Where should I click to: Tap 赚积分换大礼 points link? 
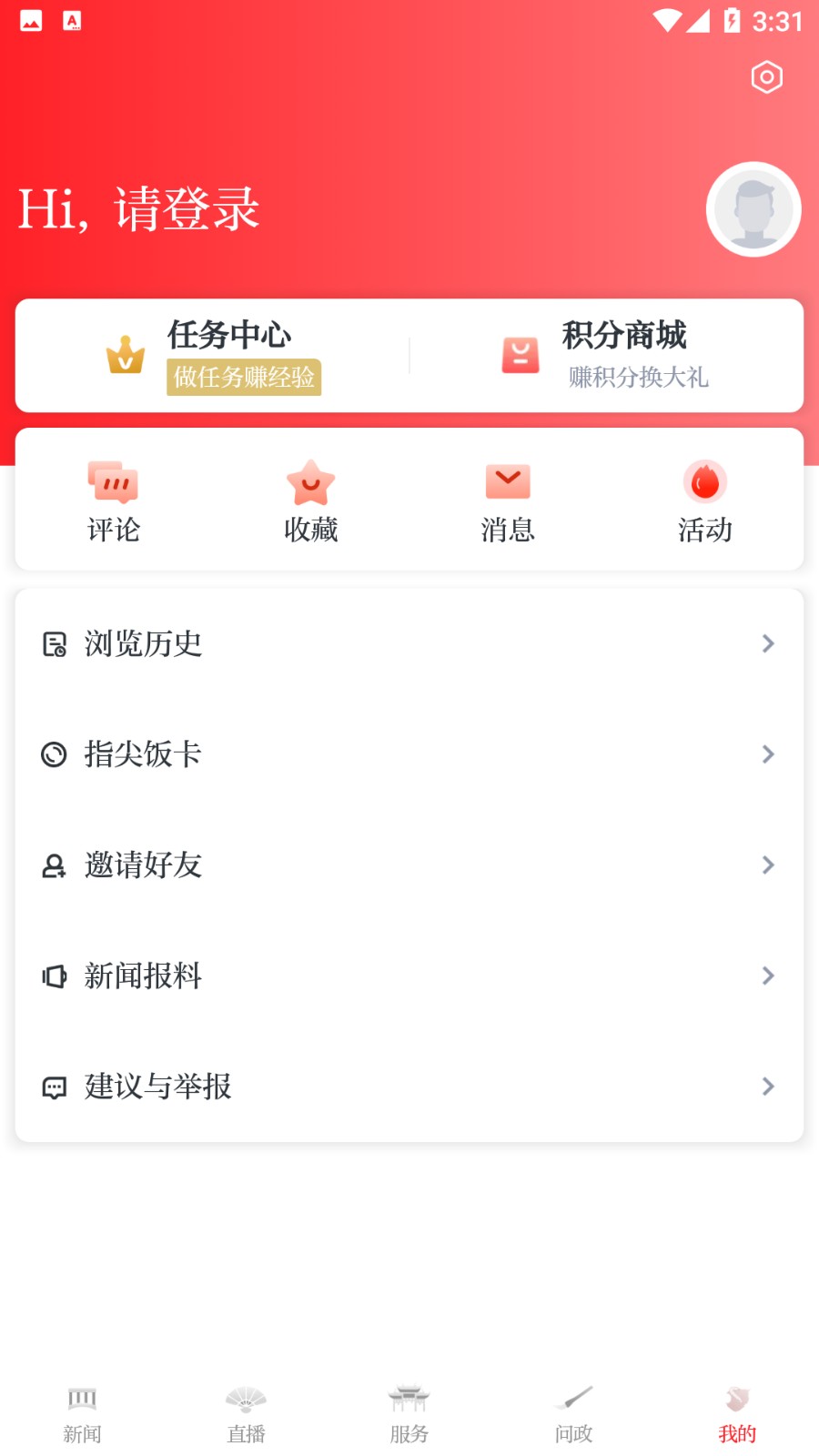[638, 378]
